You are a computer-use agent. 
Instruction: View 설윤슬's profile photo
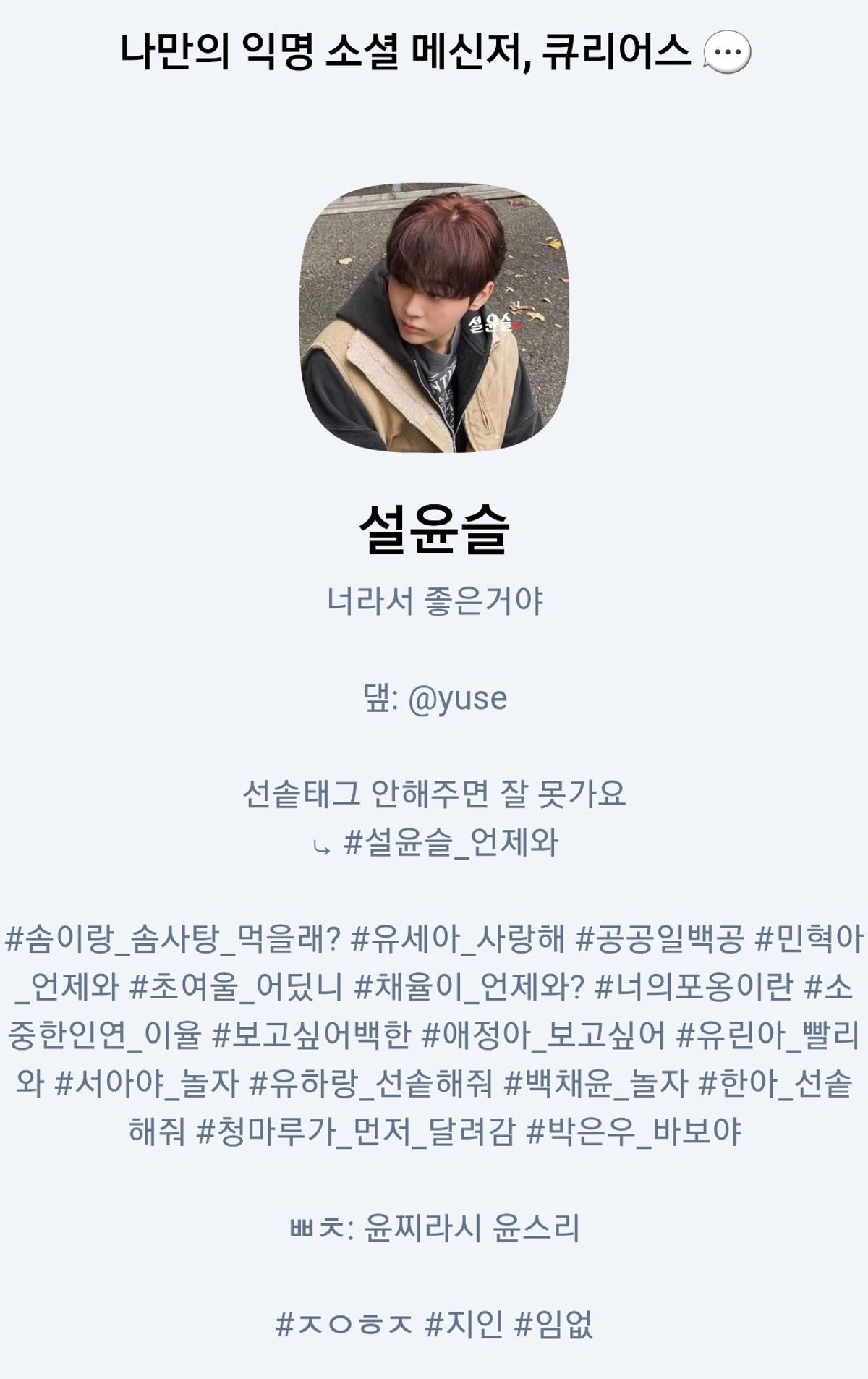434,318
